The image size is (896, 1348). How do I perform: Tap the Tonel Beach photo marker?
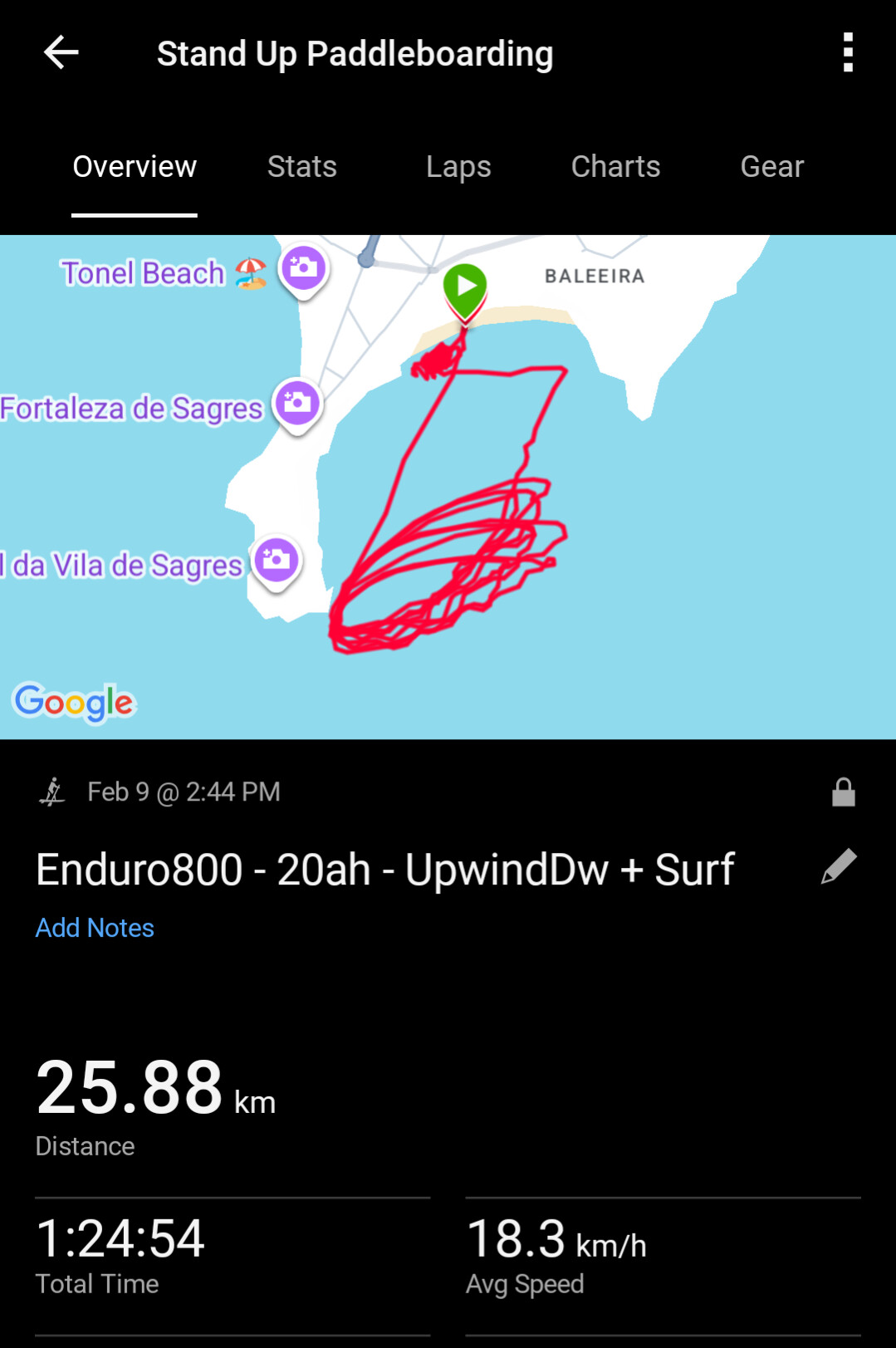303,269
